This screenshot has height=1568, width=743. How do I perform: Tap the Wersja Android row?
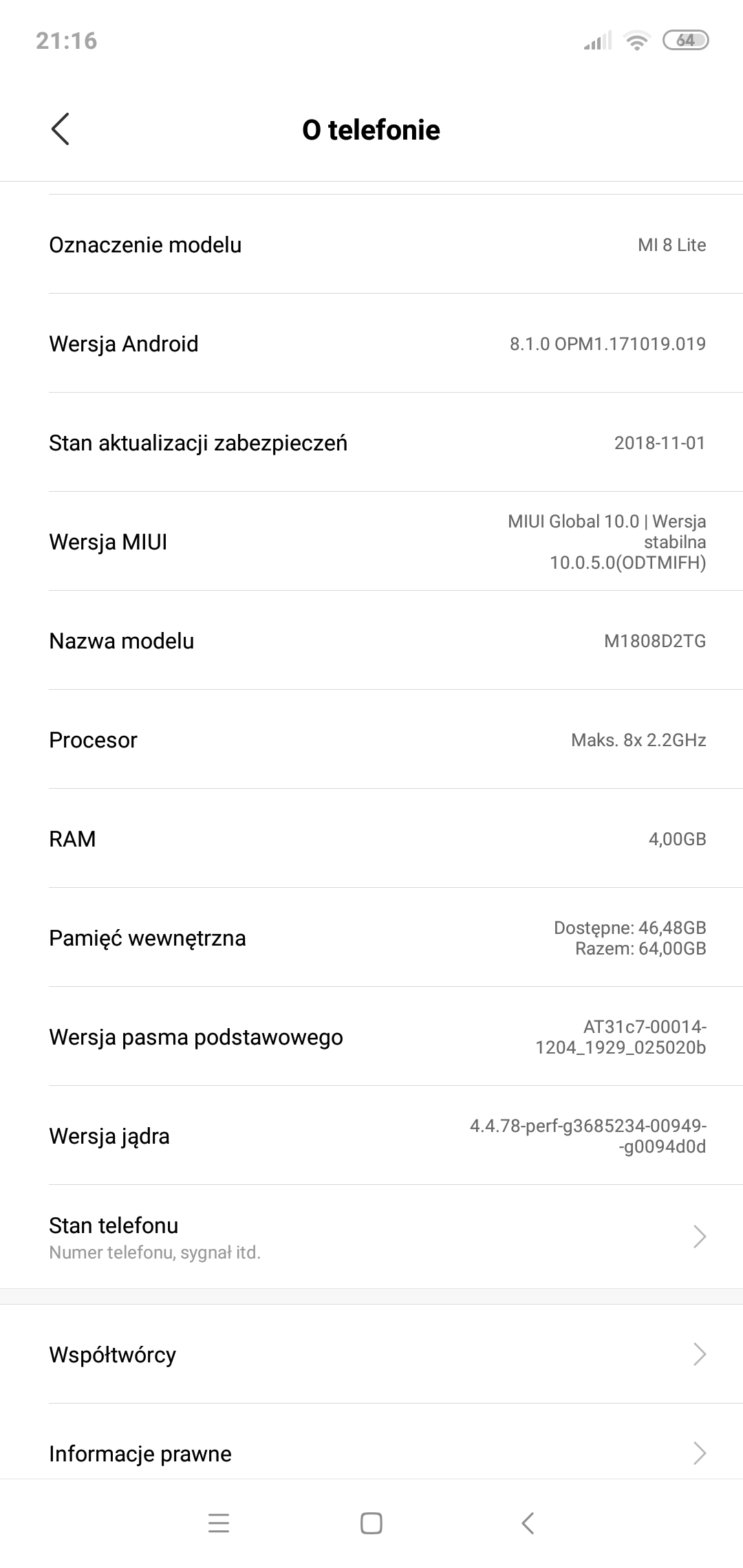click(x=371, y=344)
